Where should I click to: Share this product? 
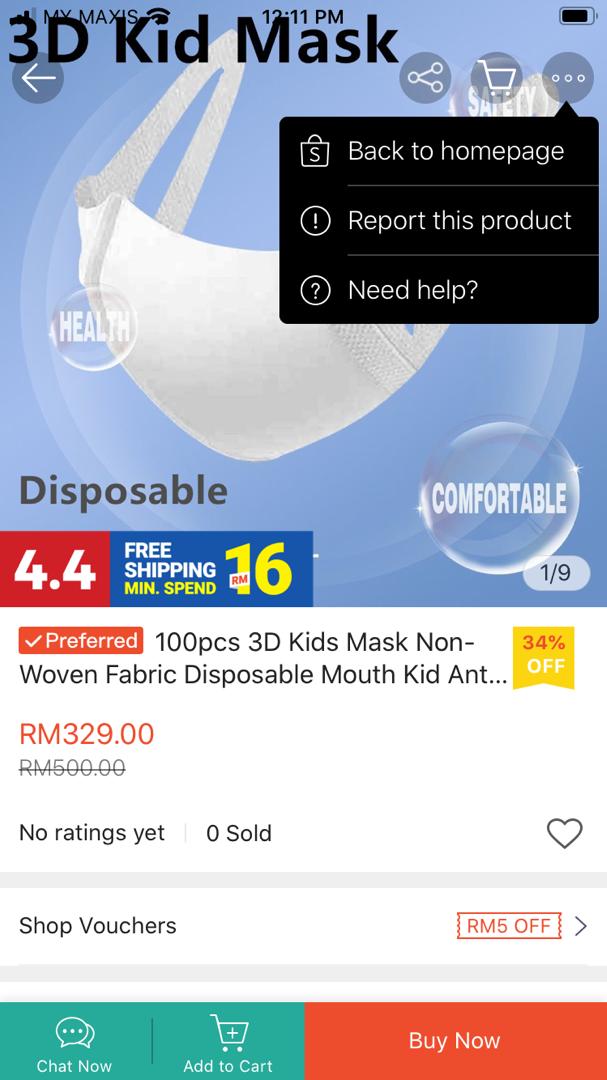[x=425, y=78]
